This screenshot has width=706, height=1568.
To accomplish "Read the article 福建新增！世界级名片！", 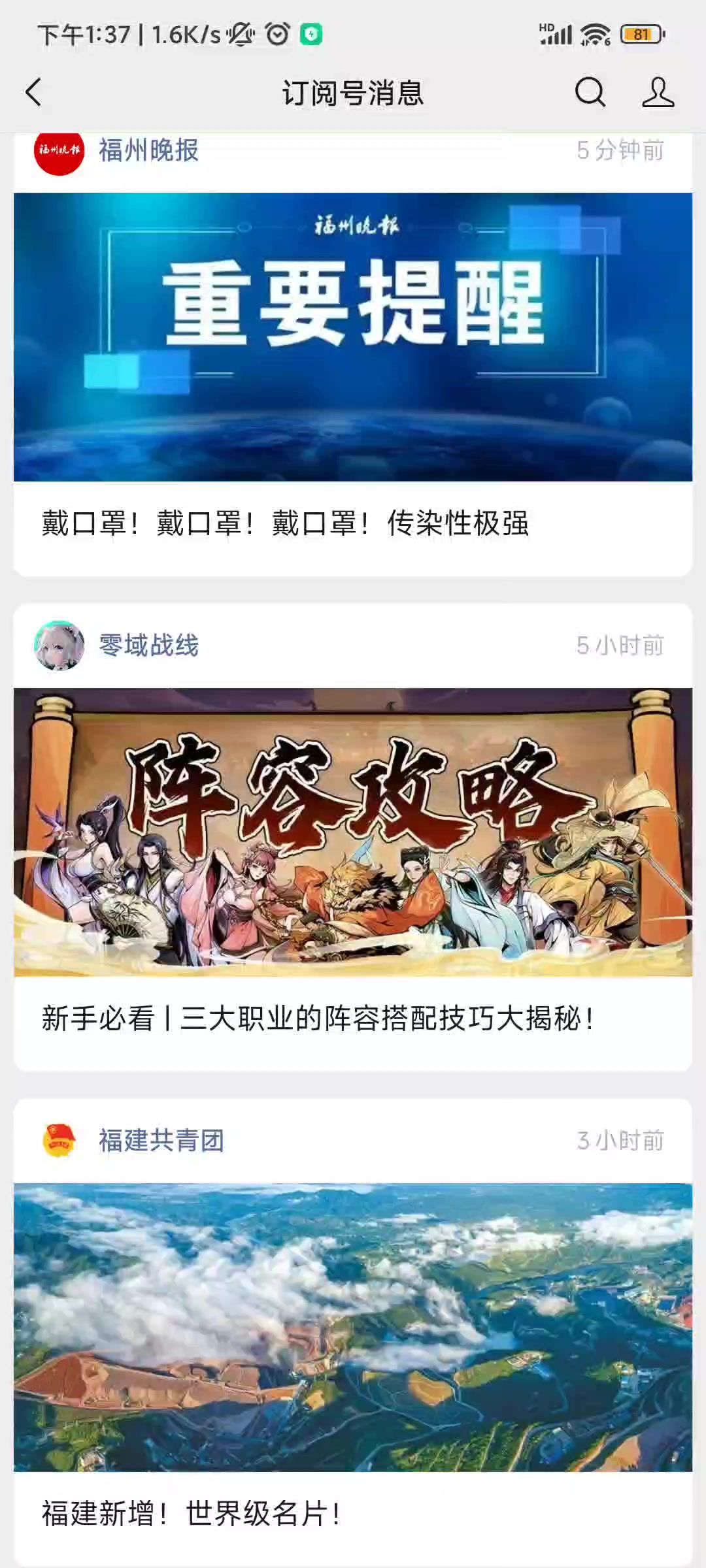I will 191,1513.
